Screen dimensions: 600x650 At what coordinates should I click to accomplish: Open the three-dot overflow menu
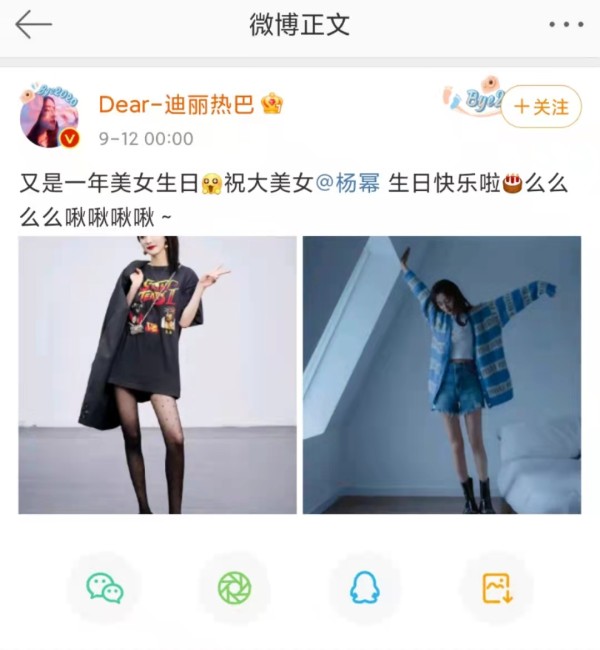(x=566, y=25)
